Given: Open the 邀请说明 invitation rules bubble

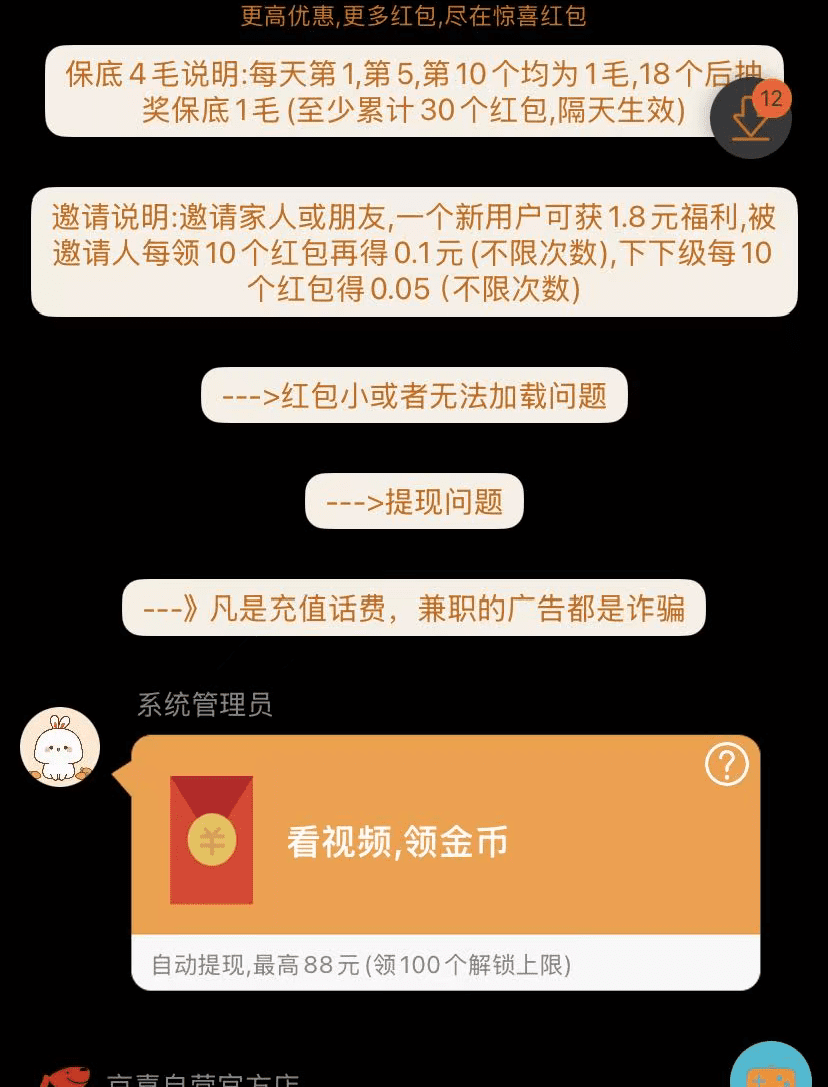Looking at the screenshot, I should coord(414,253).
